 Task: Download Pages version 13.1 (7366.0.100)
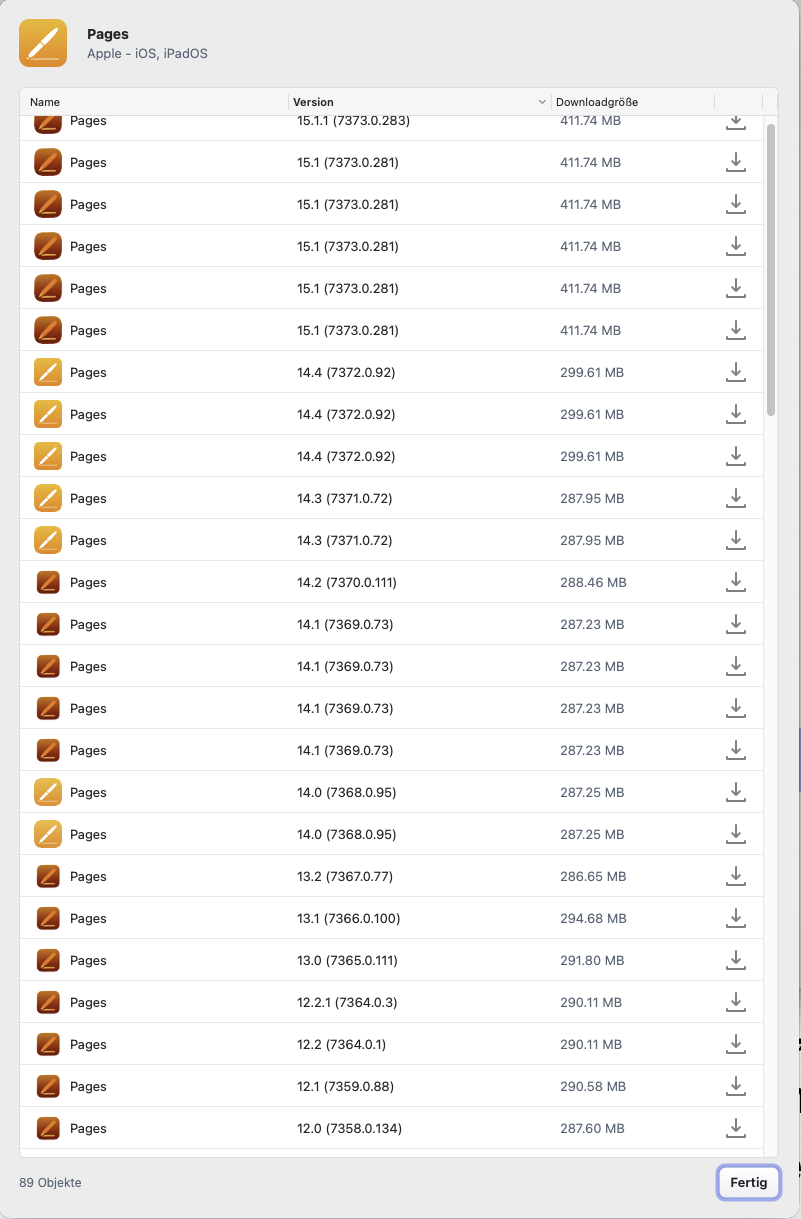(736, 917)
